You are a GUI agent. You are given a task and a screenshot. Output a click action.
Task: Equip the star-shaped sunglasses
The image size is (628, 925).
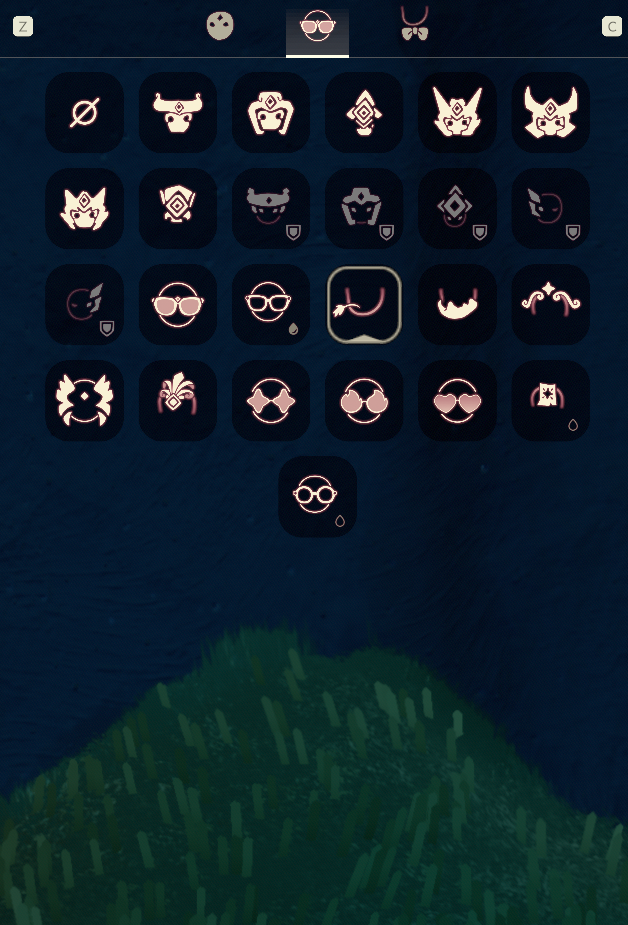click(x=271, y=401)
